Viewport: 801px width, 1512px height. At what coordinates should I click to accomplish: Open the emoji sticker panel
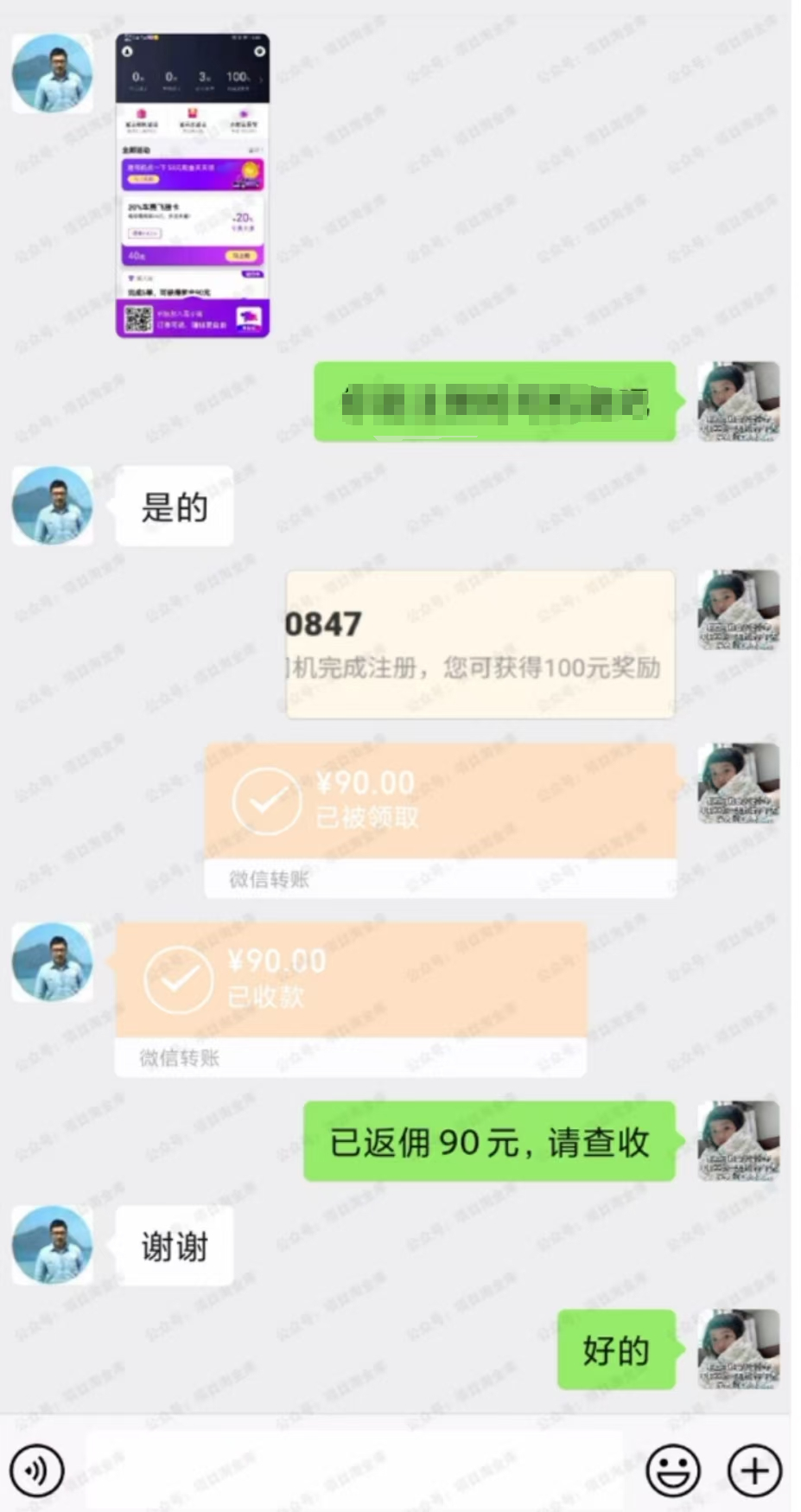pos(672,1470)
